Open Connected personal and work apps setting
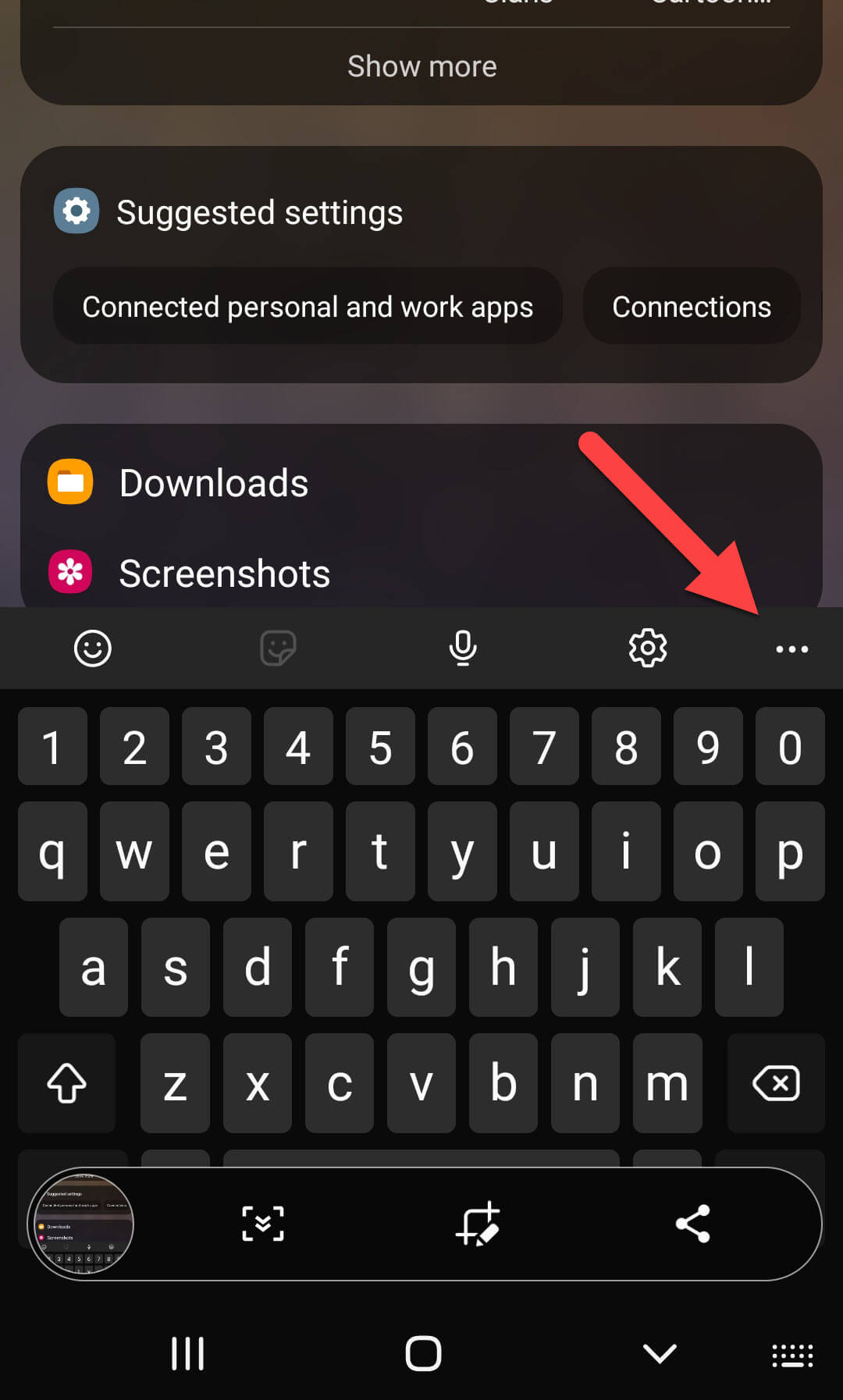The image size is (843, 1400). pyautogui.click(x=308, y=307)
